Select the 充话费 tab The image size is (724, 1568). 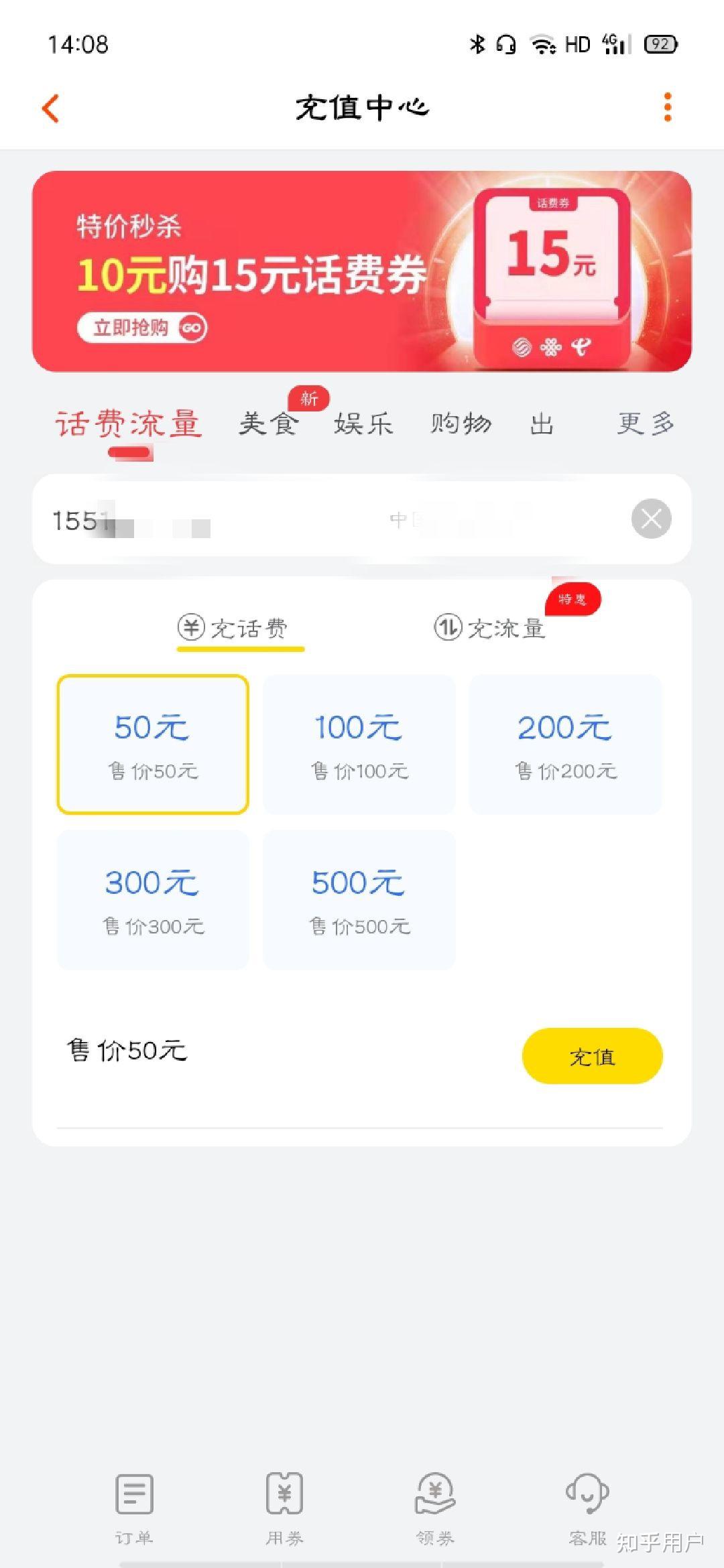click(233, 629)
